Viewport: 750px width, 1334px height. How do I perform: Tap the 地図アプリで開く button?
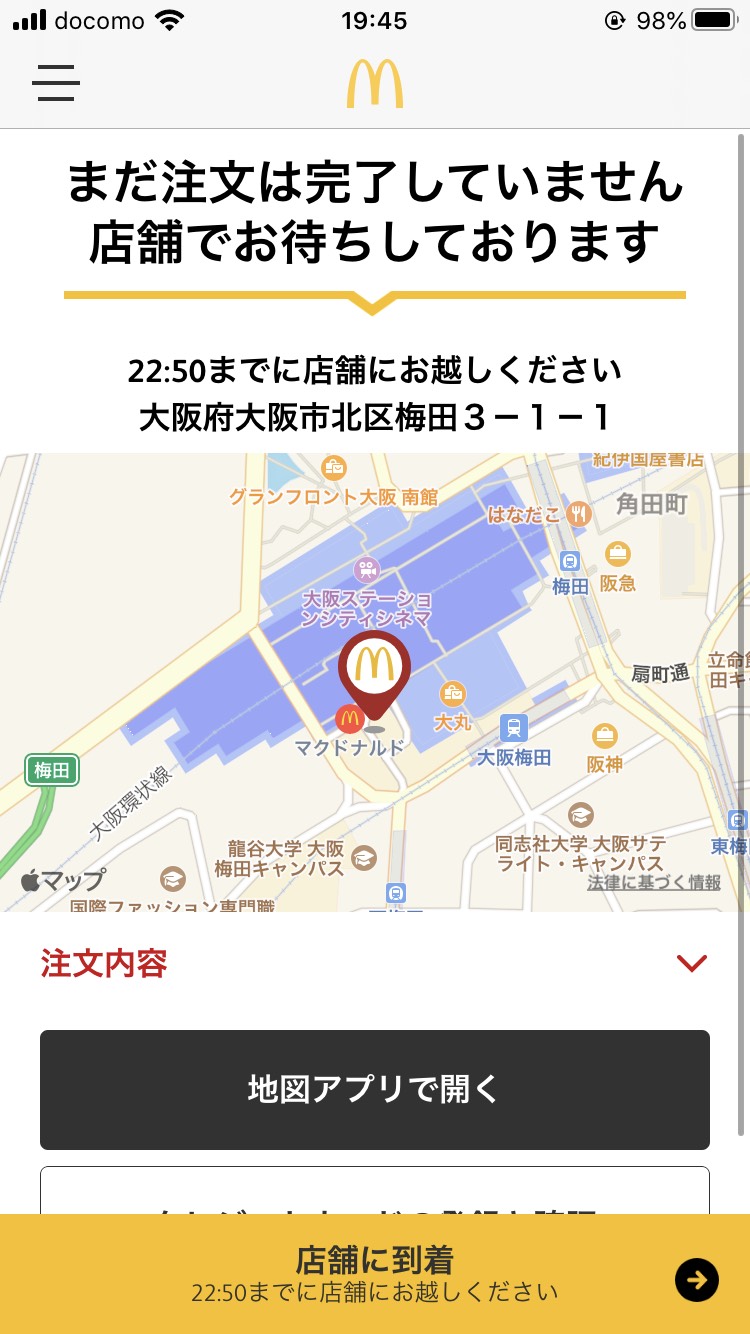375,1089
